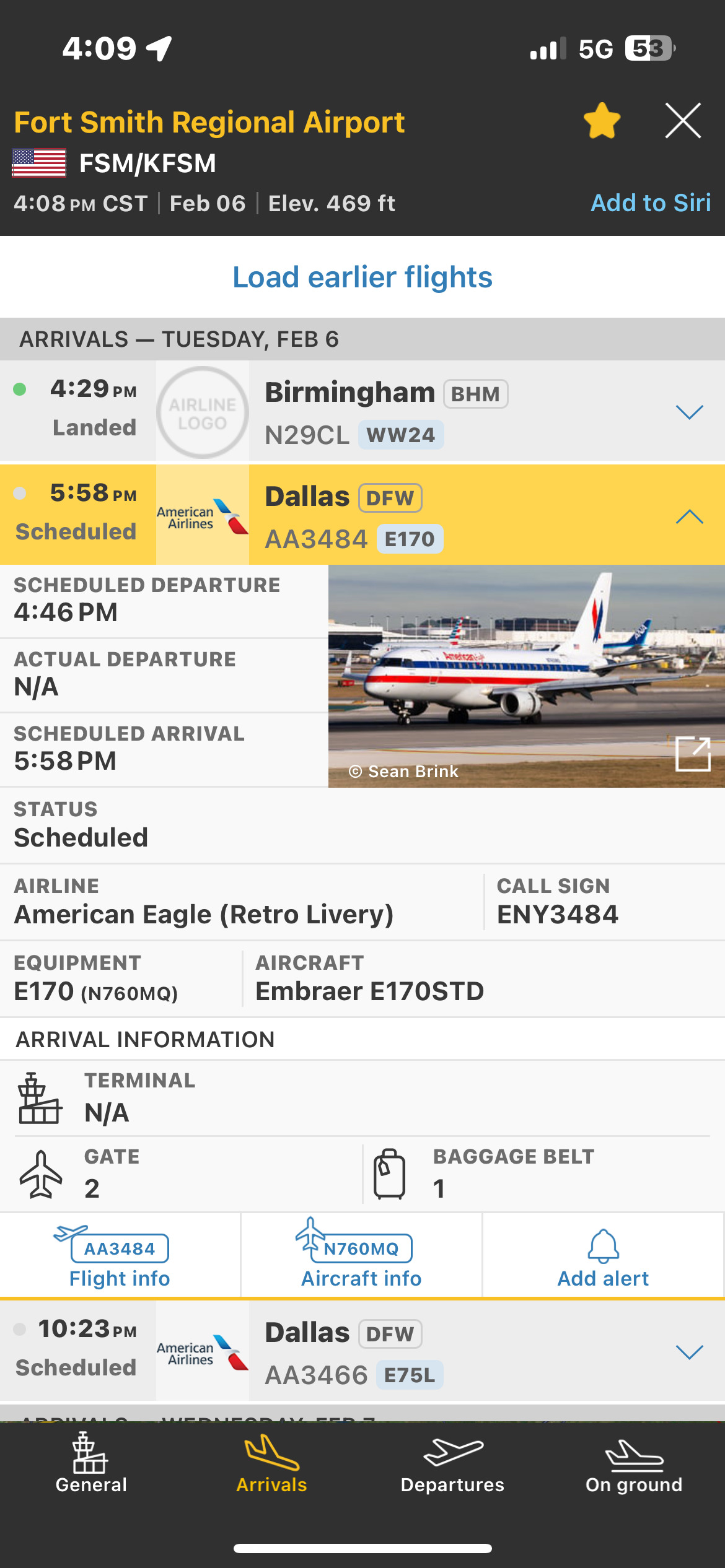This screenshot has height=1568, width=725.
Task: View N760MQ Aircraft info
Action: [361, 1255]
